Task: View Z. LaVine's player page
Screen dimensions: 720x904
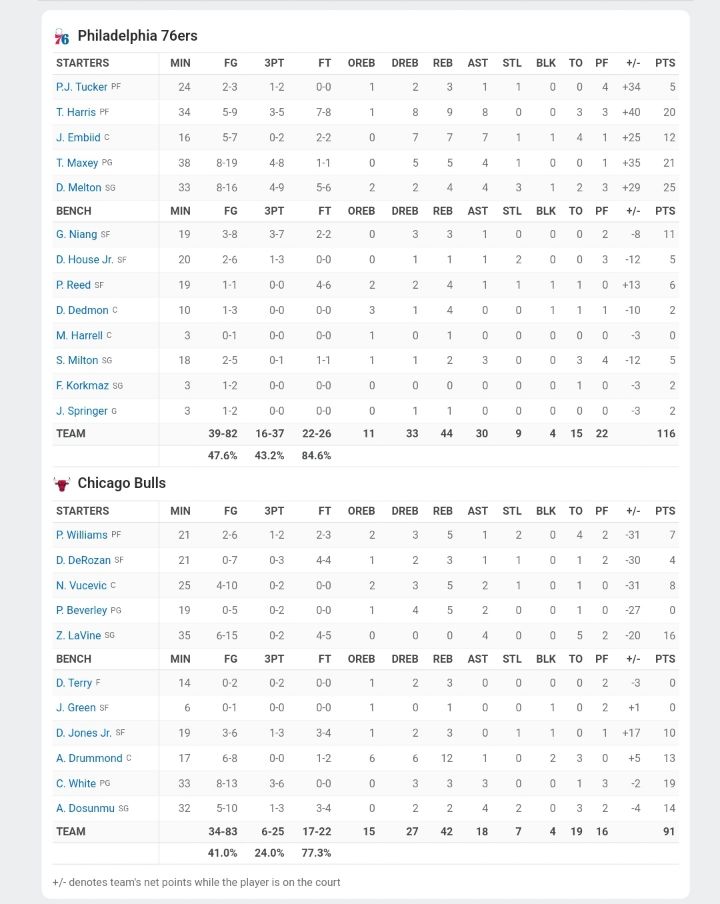Action: (x=79, y=635)
